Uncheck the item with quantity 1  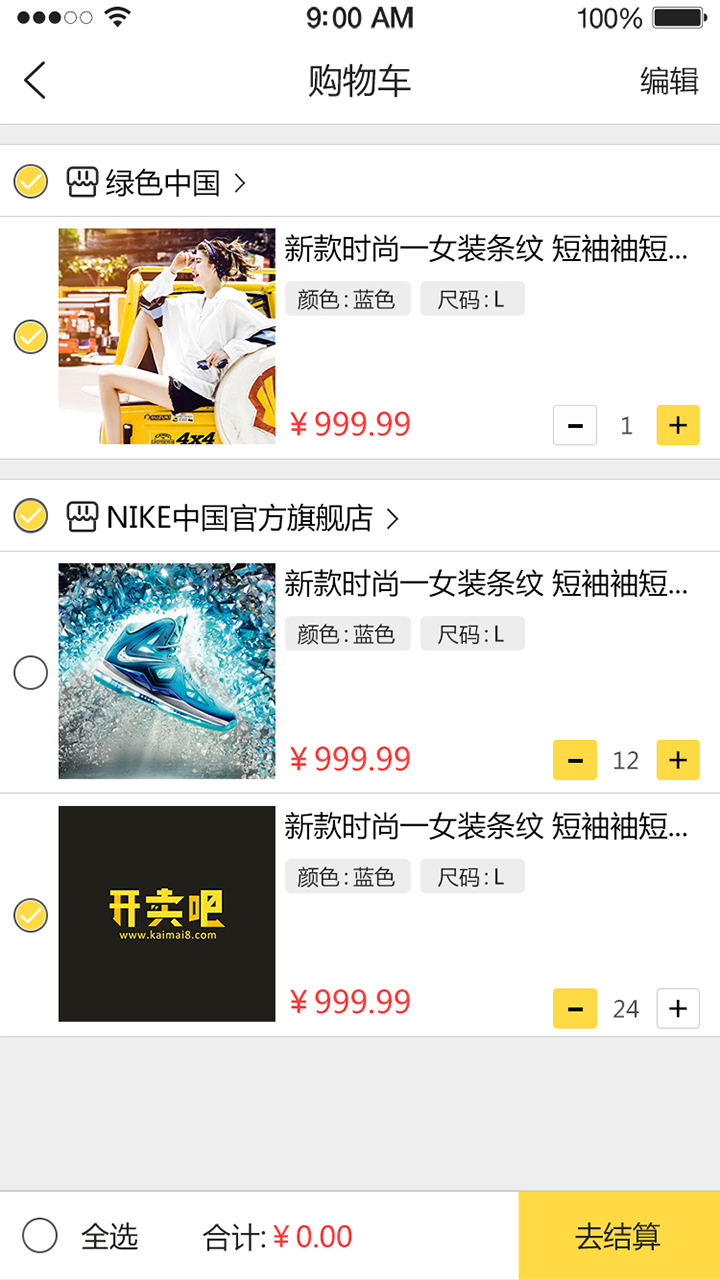tap(31, 337)
